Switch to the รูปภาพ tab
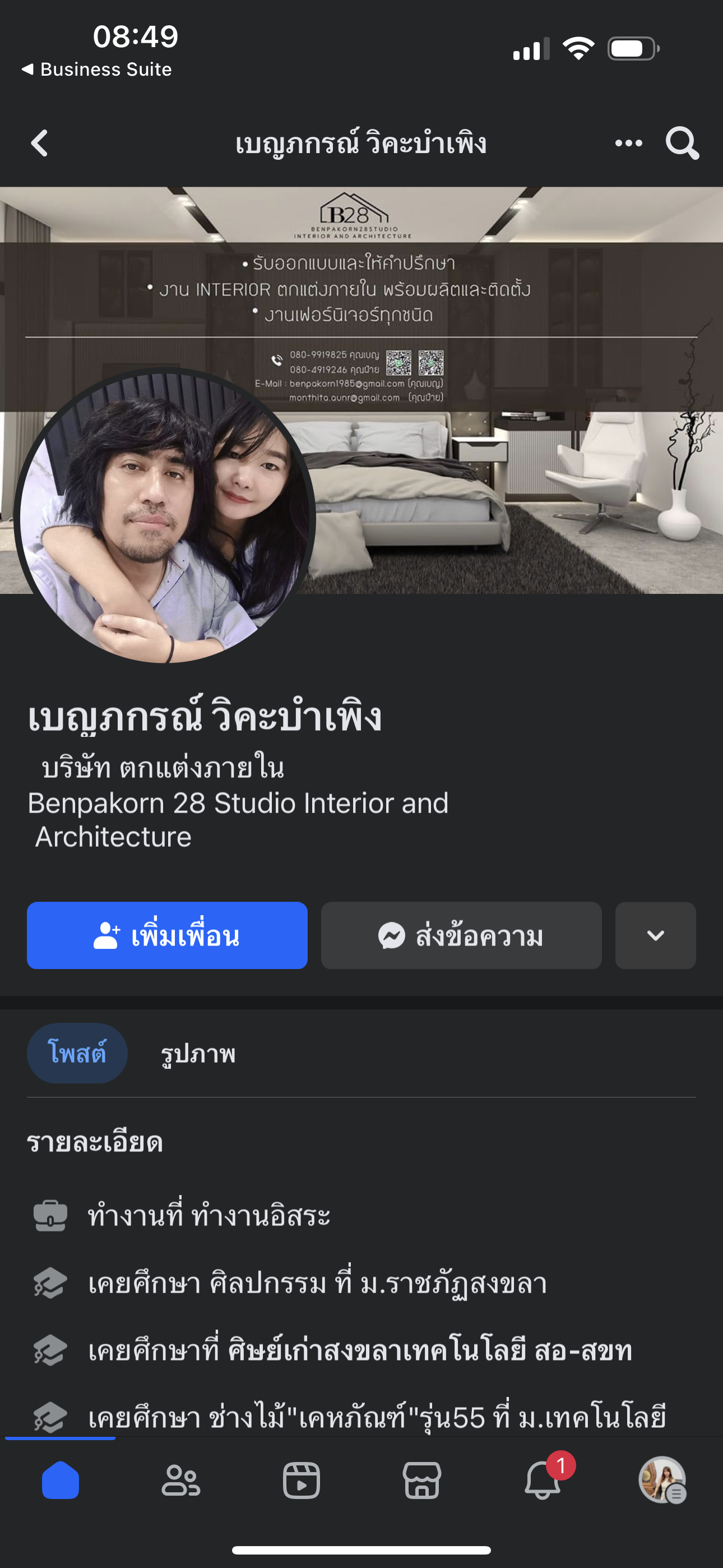Screen dimensions: 723x1568 [x=198, y=1054]
